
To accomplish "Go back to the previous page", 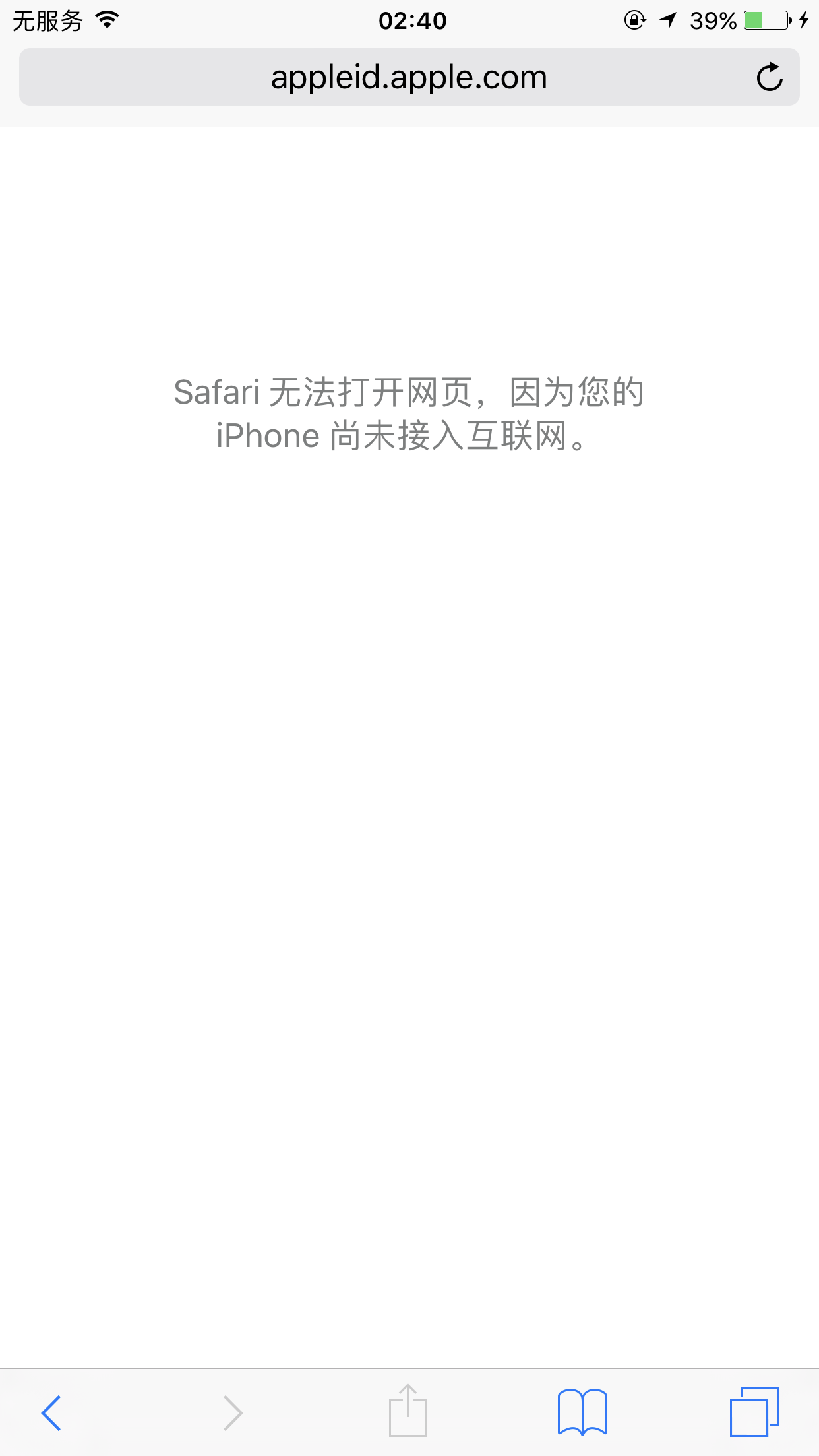I will click(51, 1412).
